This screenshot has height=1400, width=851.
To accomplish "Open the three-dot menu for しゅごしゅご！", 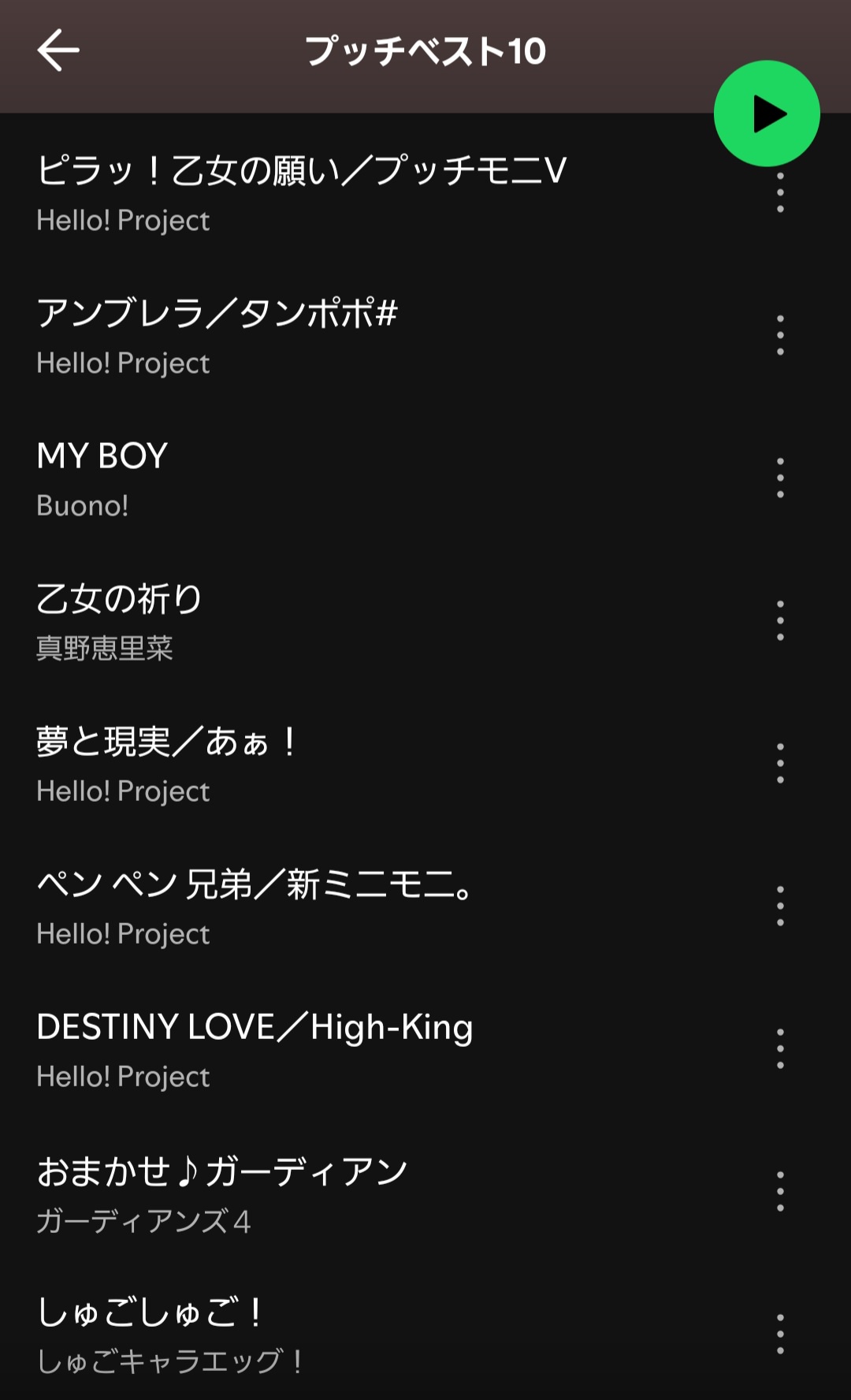I will pyautogui.click(x=780, y=1334).
